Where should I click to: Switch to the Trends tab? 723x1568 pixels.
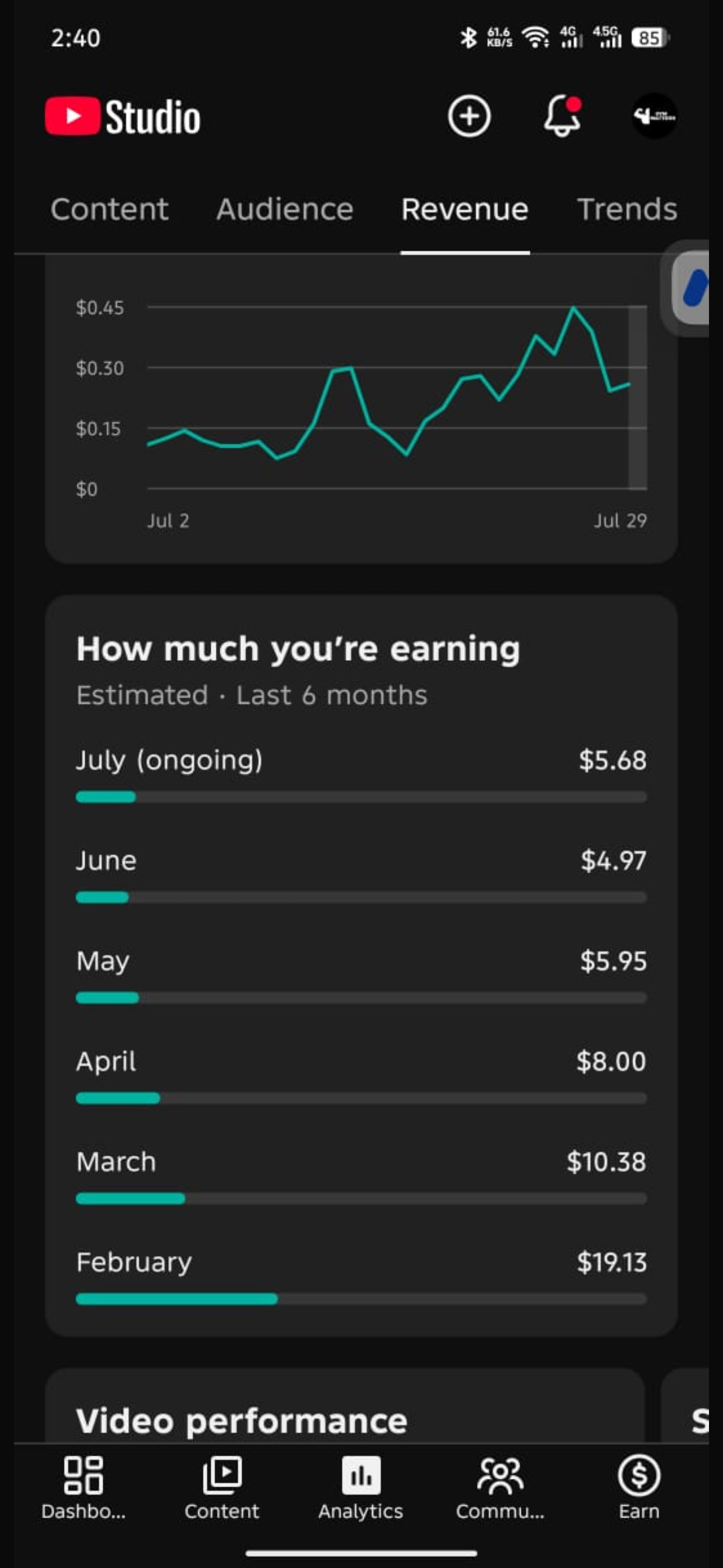click(627, 209)
